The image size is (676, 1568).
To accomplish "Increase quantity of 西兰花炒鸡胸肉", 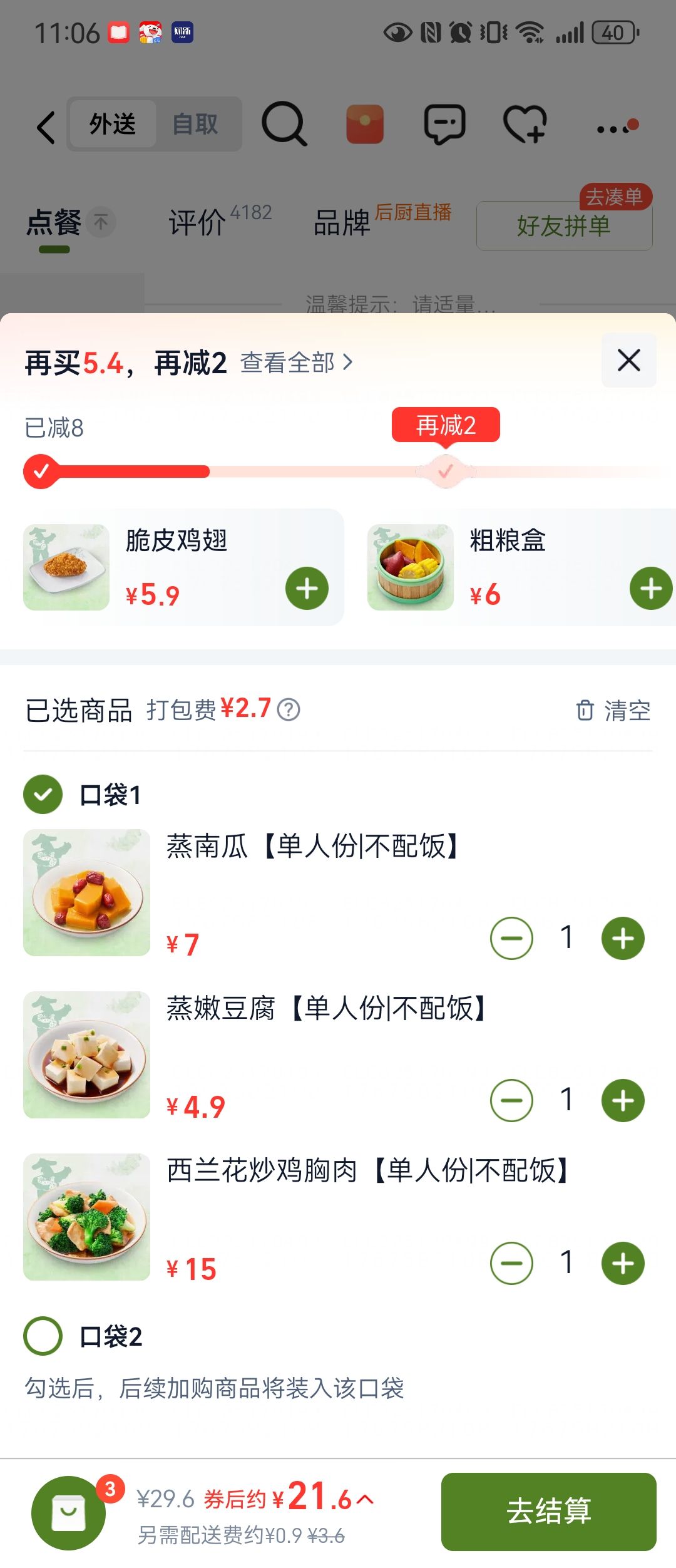I will pos(623,1263).
